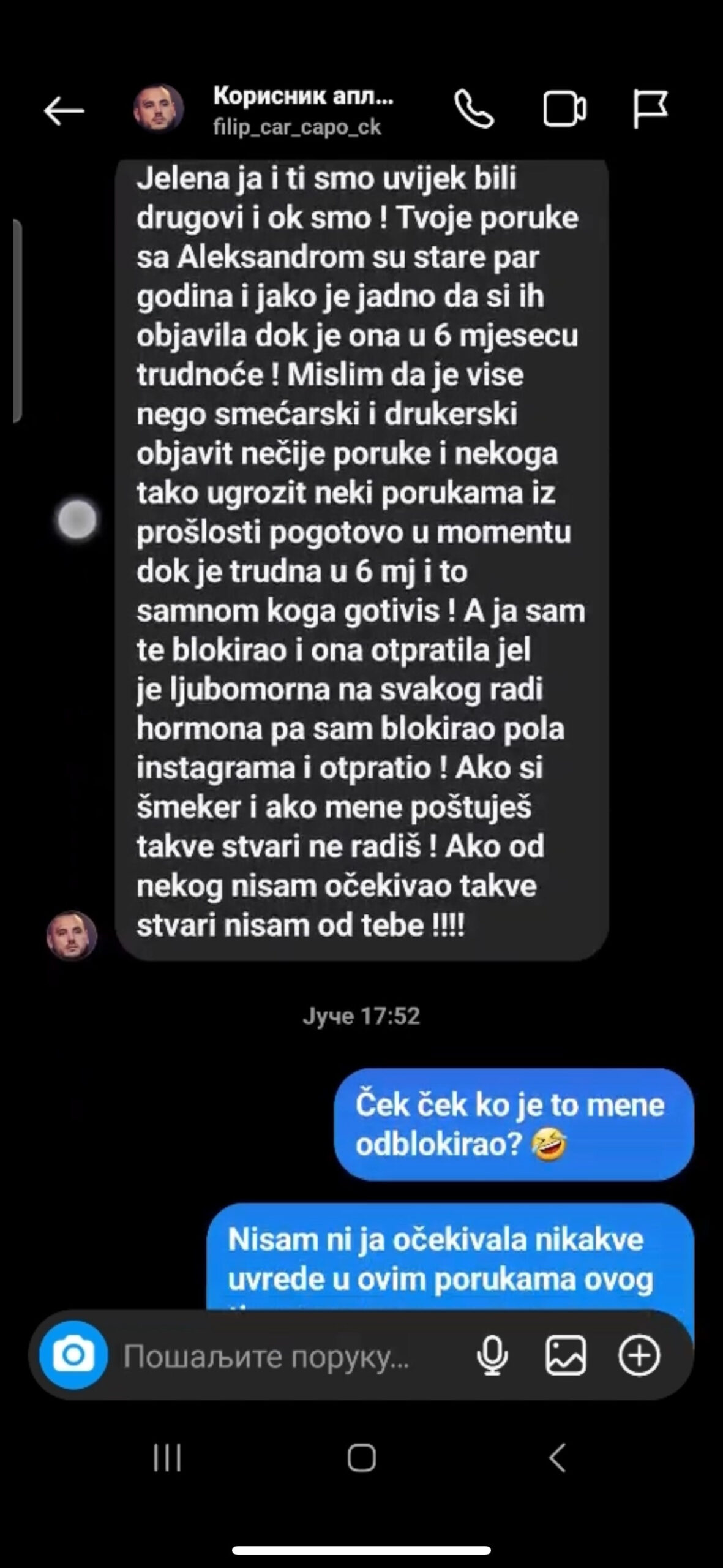723x1568 pixels.
Task: Start a voice call
Action: 474,110
